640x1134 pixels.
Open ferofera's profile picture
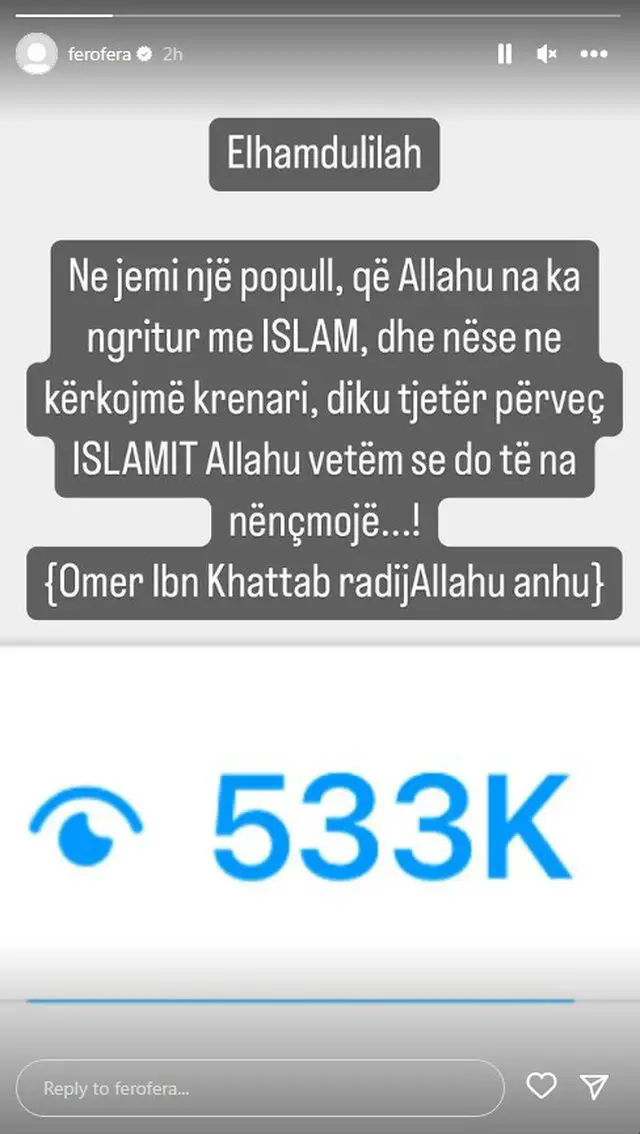click(37, 54)
